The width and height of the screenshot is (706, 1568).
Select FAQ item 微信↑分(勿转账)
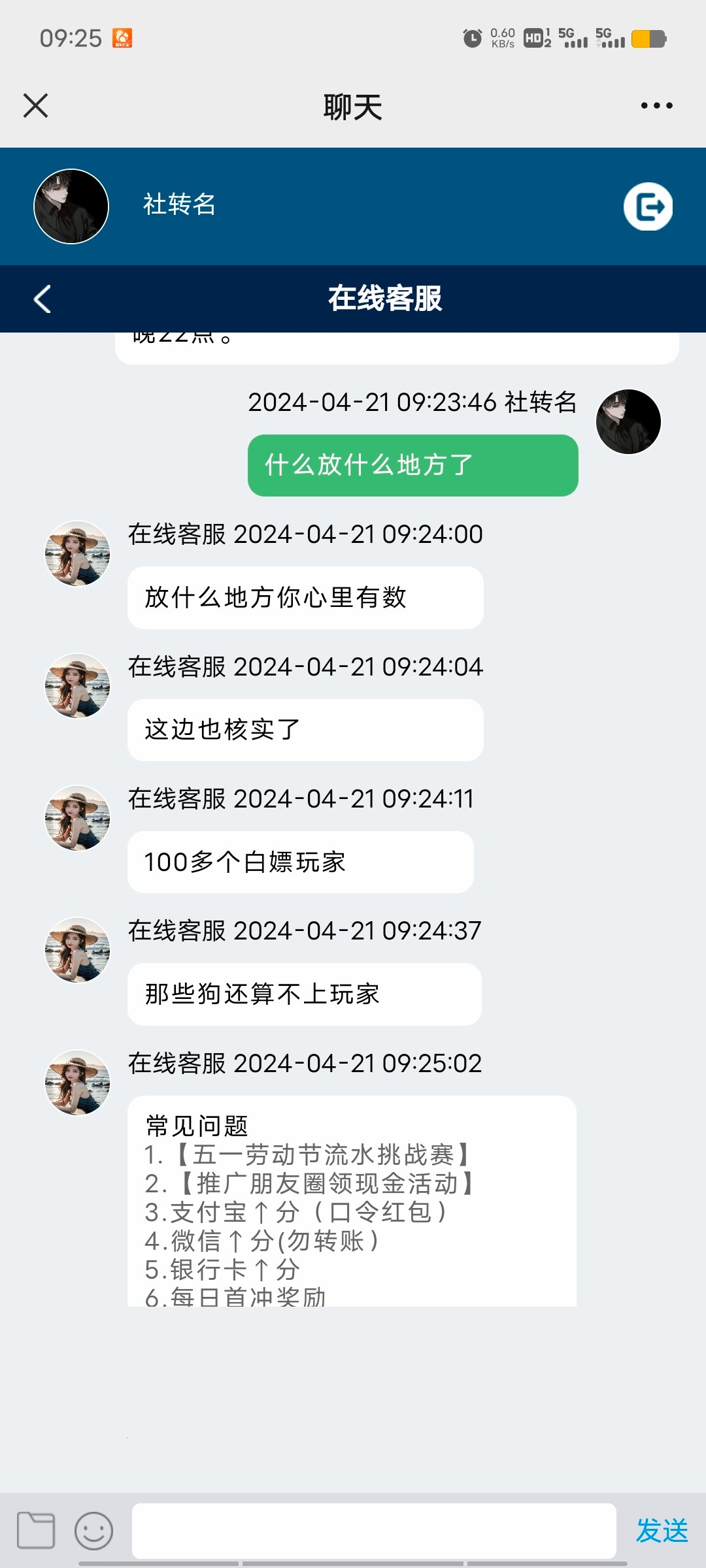pyautogui.click(x=262, y=1241)
